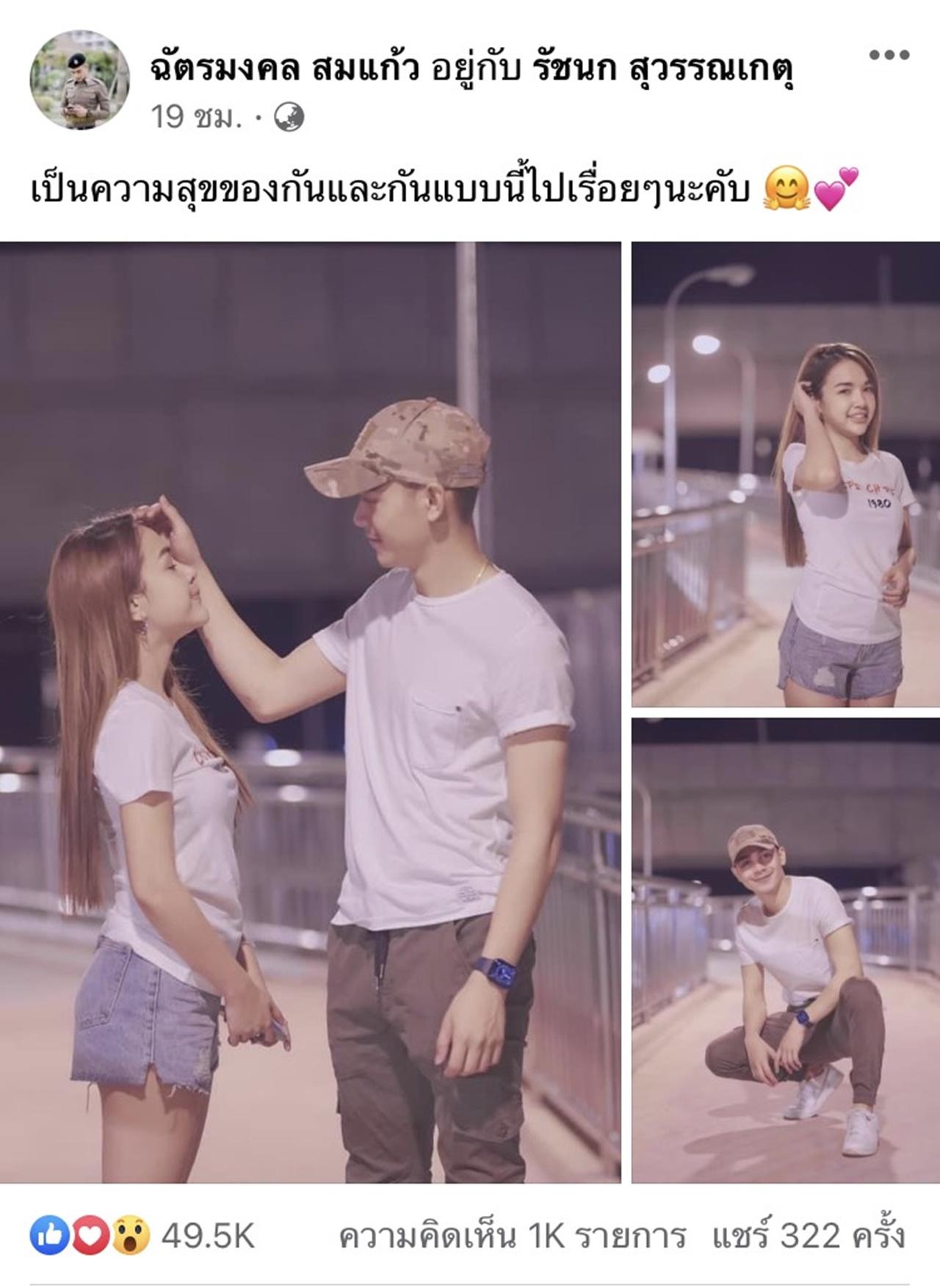View the photo of the crouching man
This screenshot has width=940, height=1288.
[786, 950]
